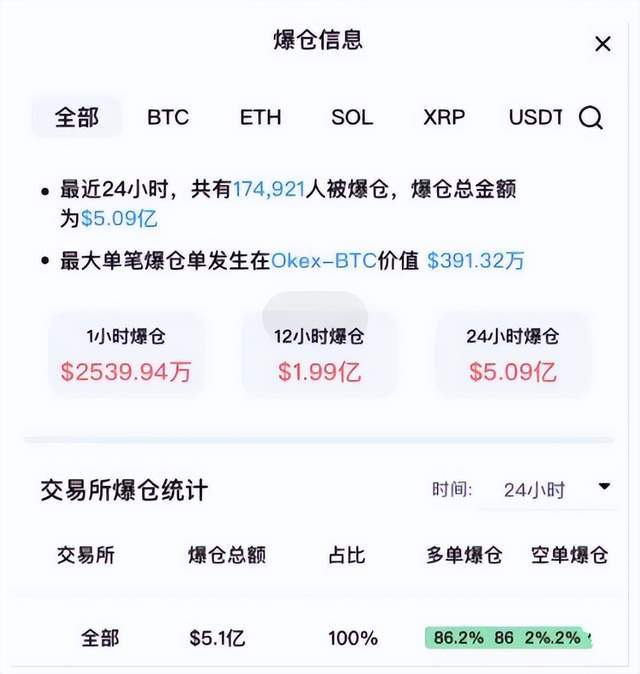Switch to the BTC tab

click(168, 117)
